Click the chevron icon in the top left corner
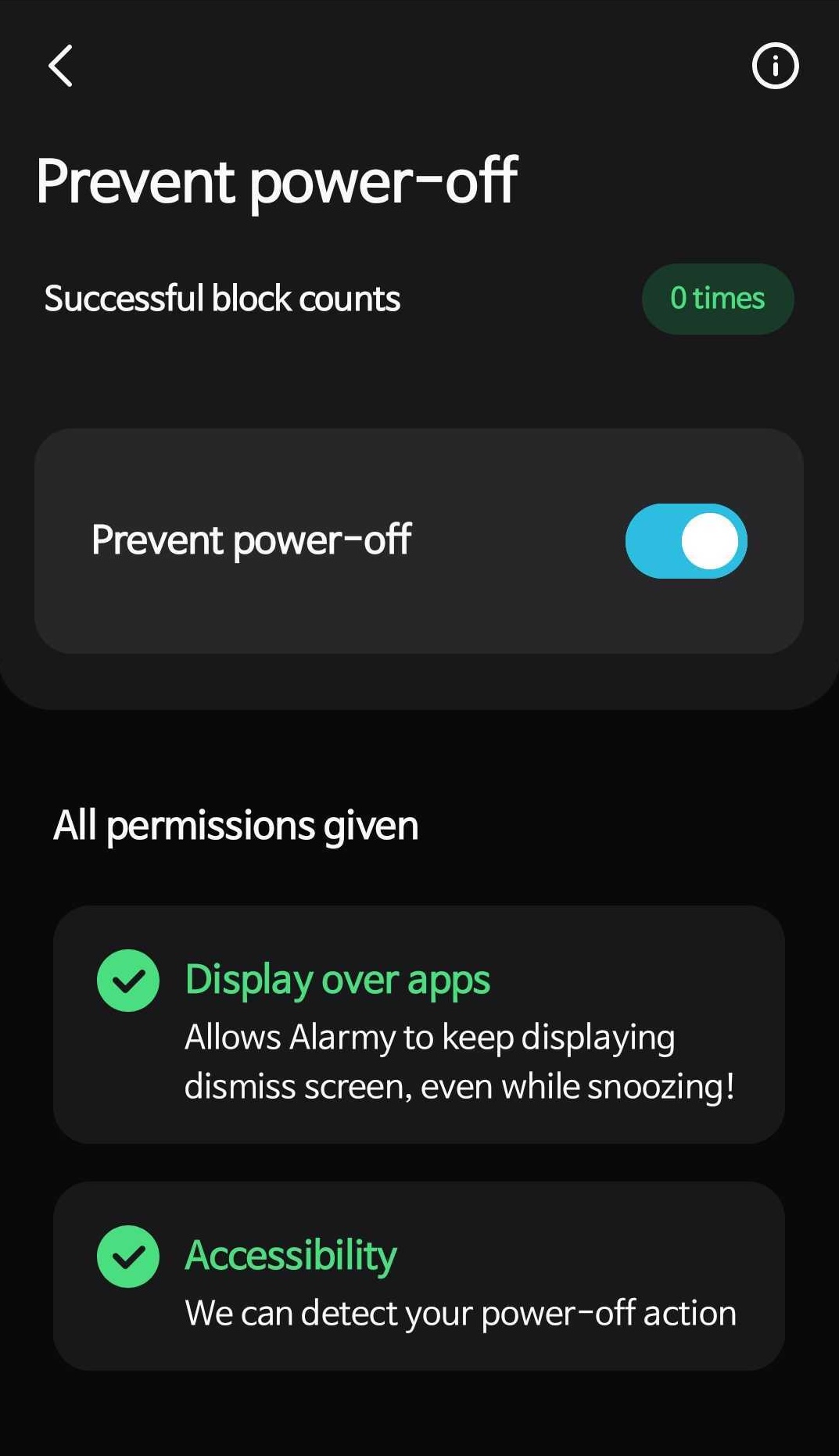Screen dimensions: 839x1456 [x=60, y=66]
